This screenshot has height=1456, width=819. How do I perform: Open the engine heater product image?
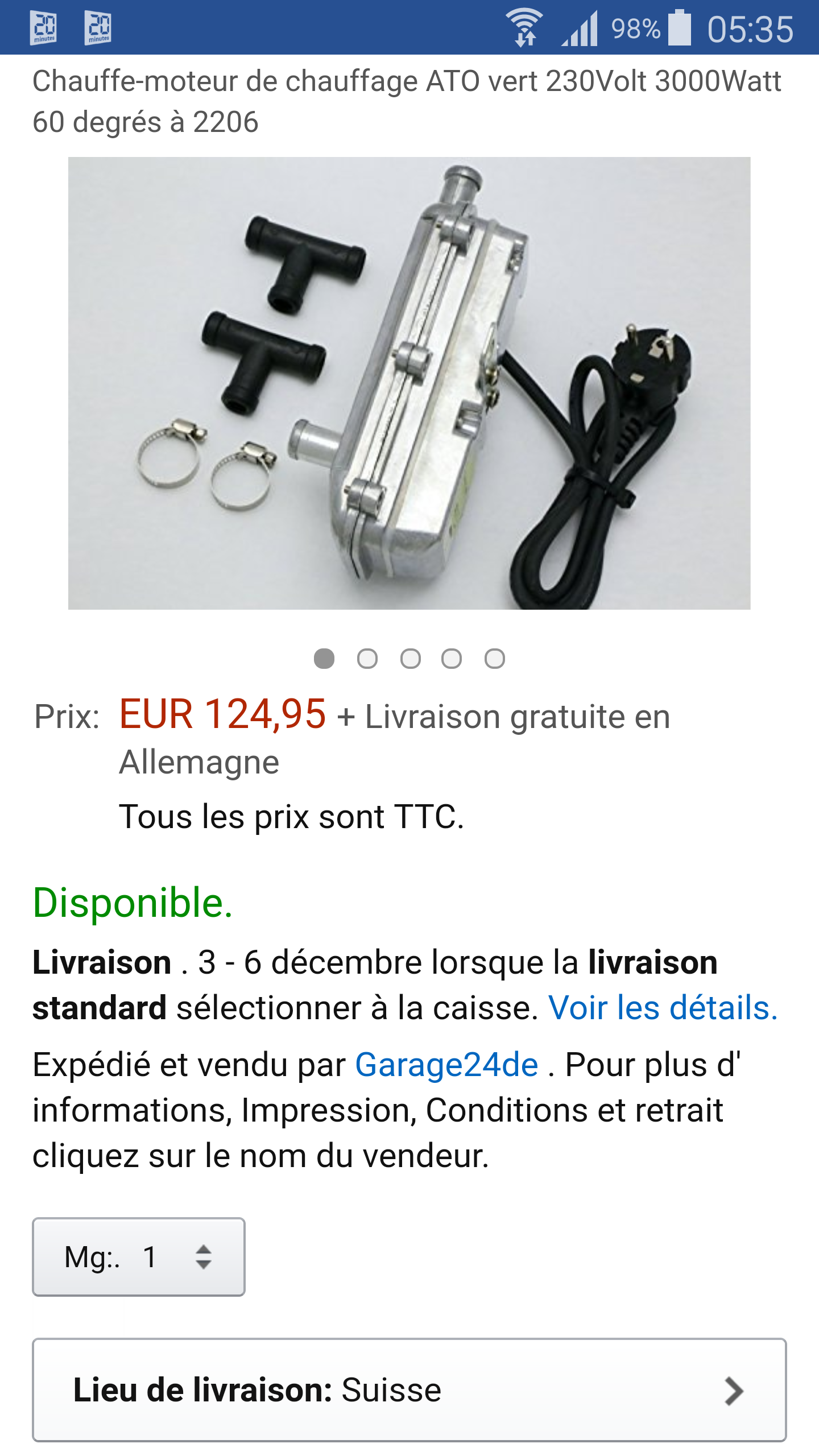click(x=409, y=383)
